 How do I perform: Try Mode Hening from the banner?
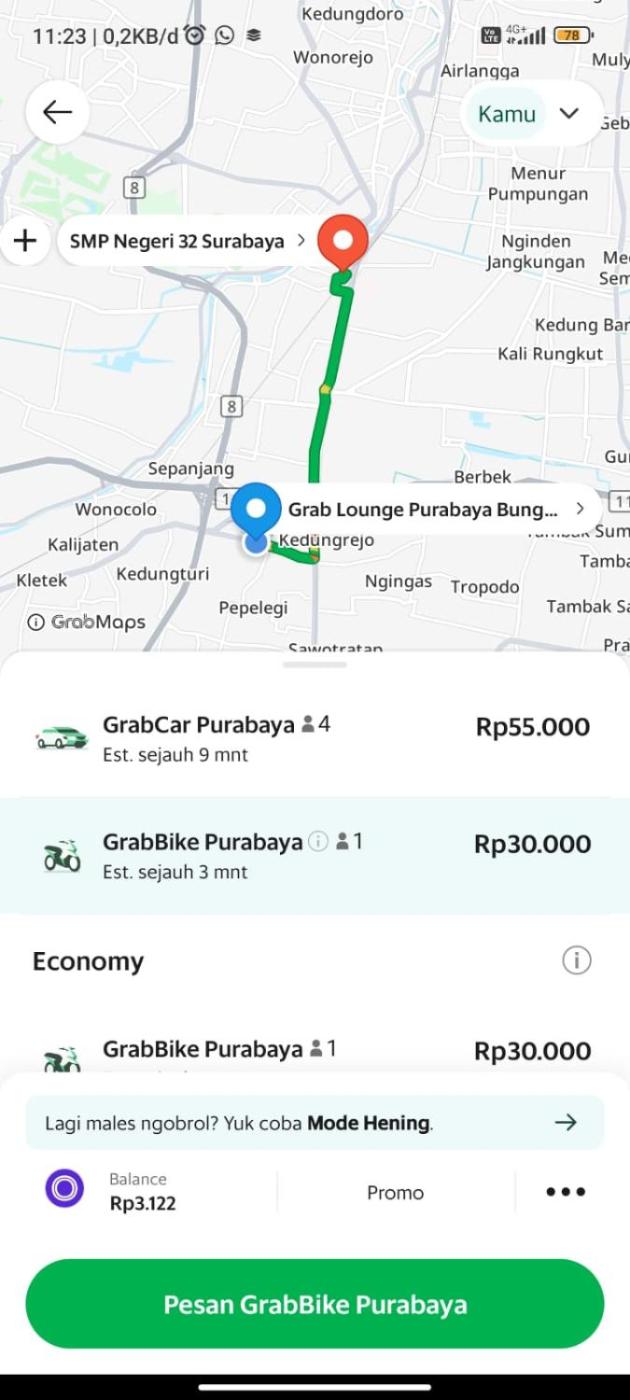(x=315, y=1122)
